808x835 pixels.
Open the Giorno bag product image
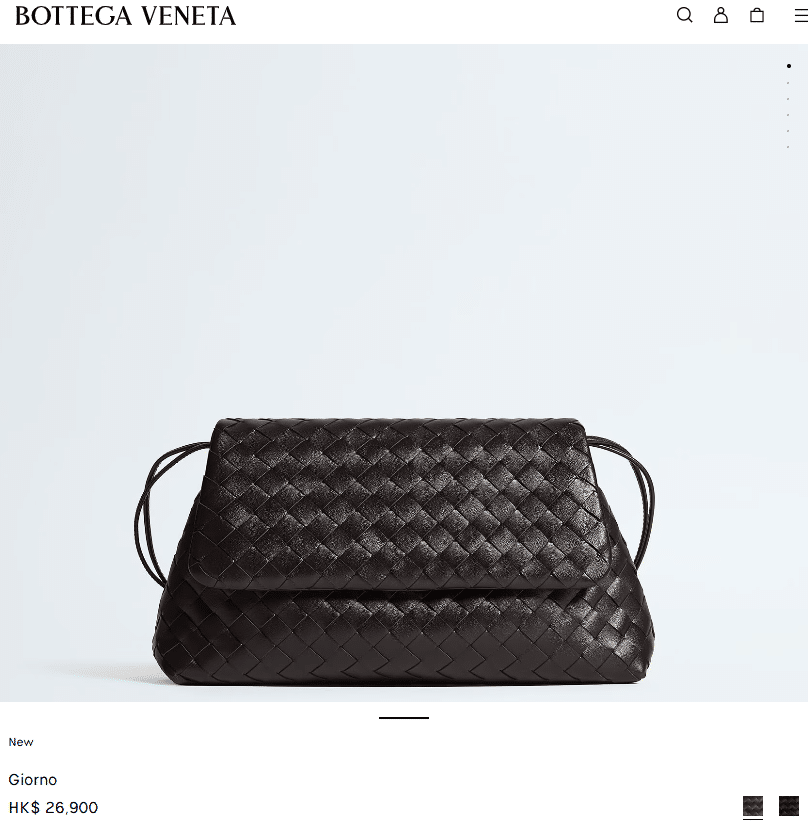click(403, 550)
